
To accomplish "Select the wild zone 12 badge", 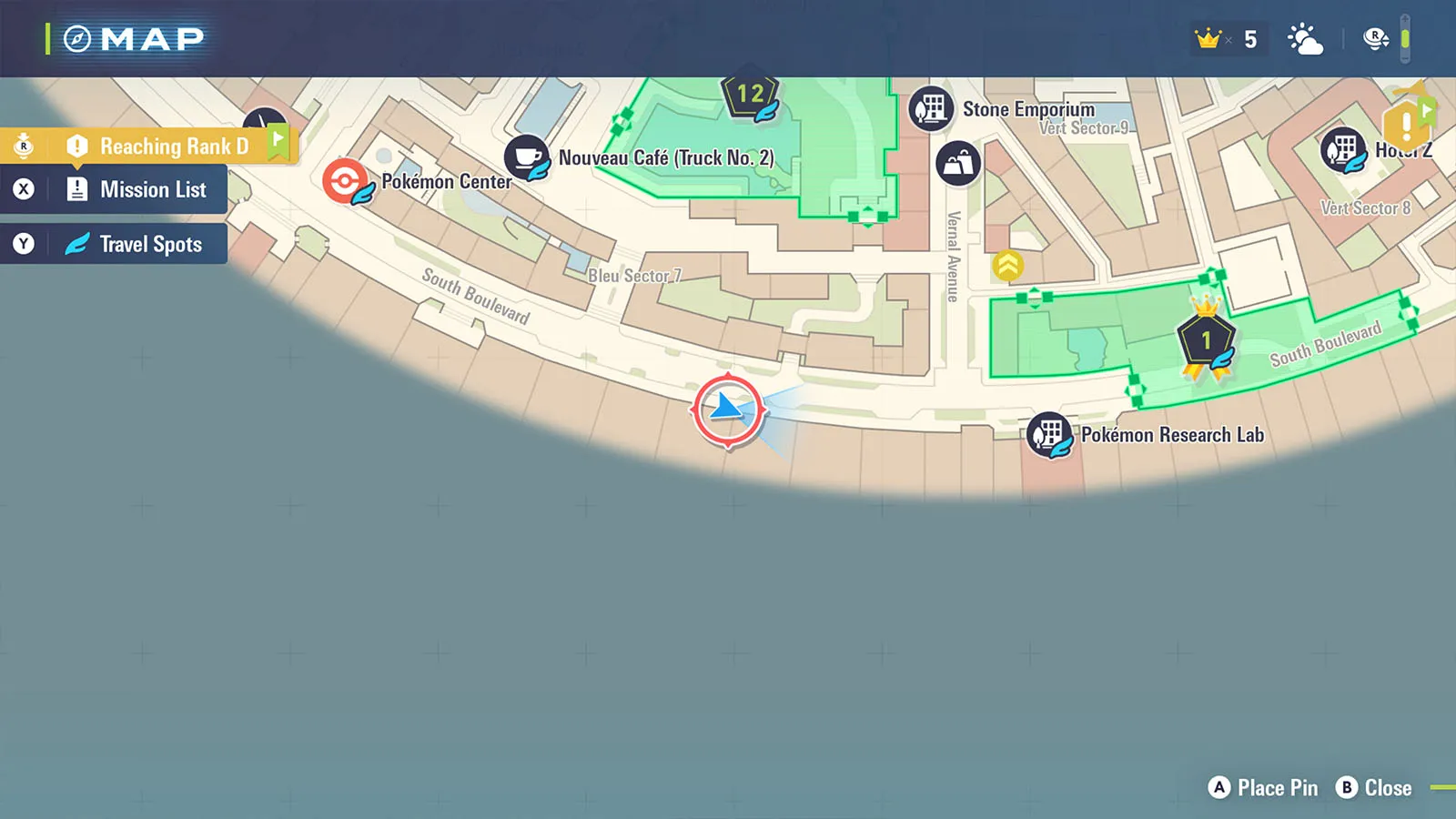I will [x=750, y=95].
